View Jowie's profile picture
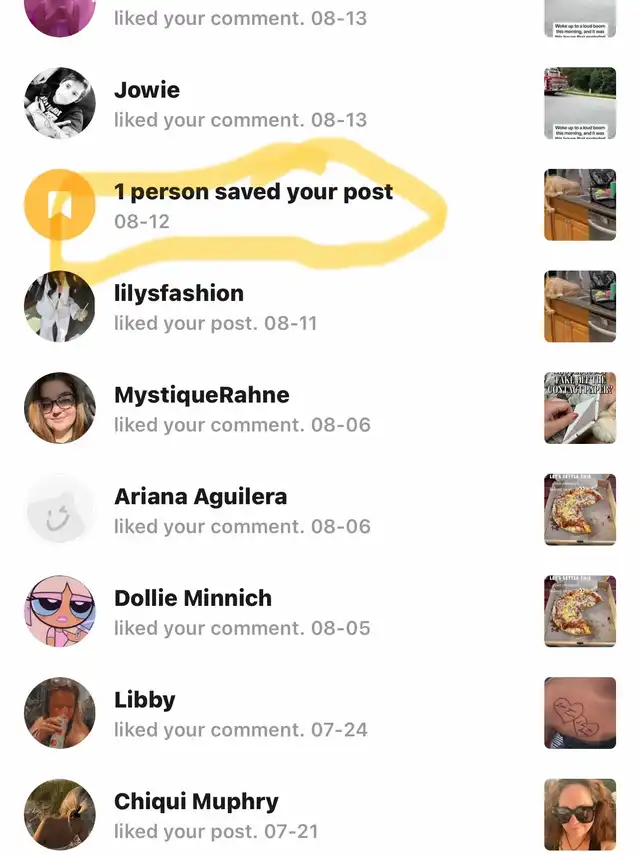 click(x=60, y=103)
